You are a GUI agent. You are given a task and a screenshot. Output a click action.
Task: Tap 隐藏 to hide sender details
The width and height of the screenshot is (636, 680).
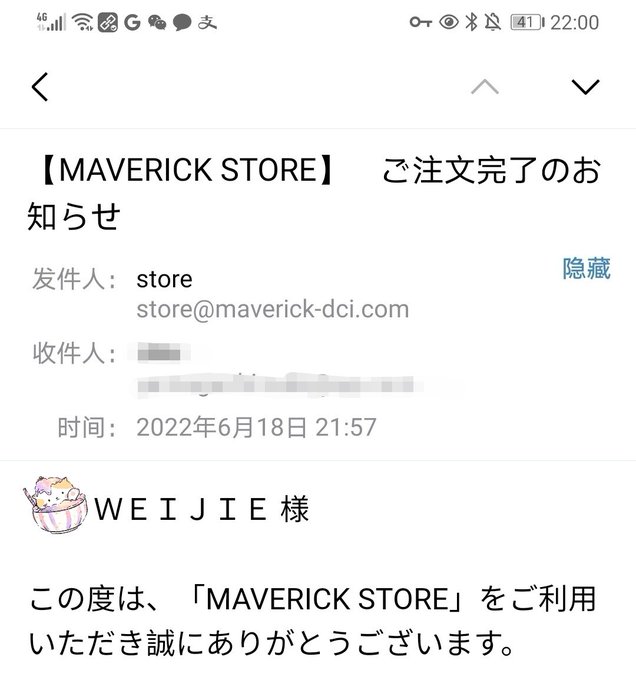coord(587,268)
